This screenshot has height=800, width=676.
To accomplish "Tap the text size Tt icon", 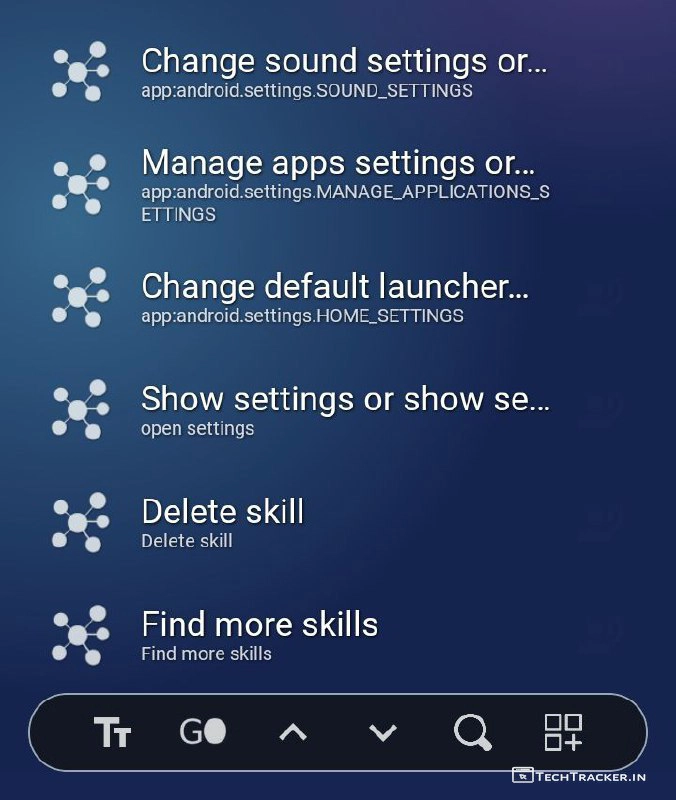I will pyautogui.click(x=112, y=733).
